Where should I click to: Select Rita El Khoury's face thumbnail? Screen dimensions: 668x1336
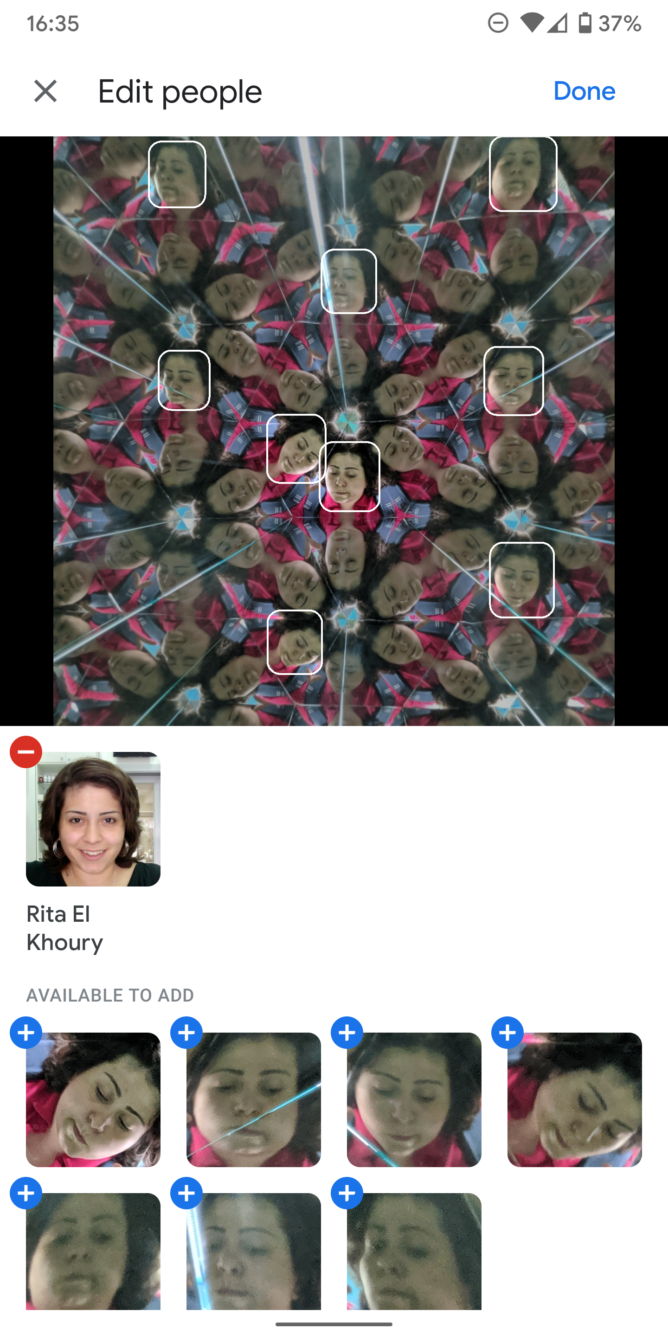[93, 819]
